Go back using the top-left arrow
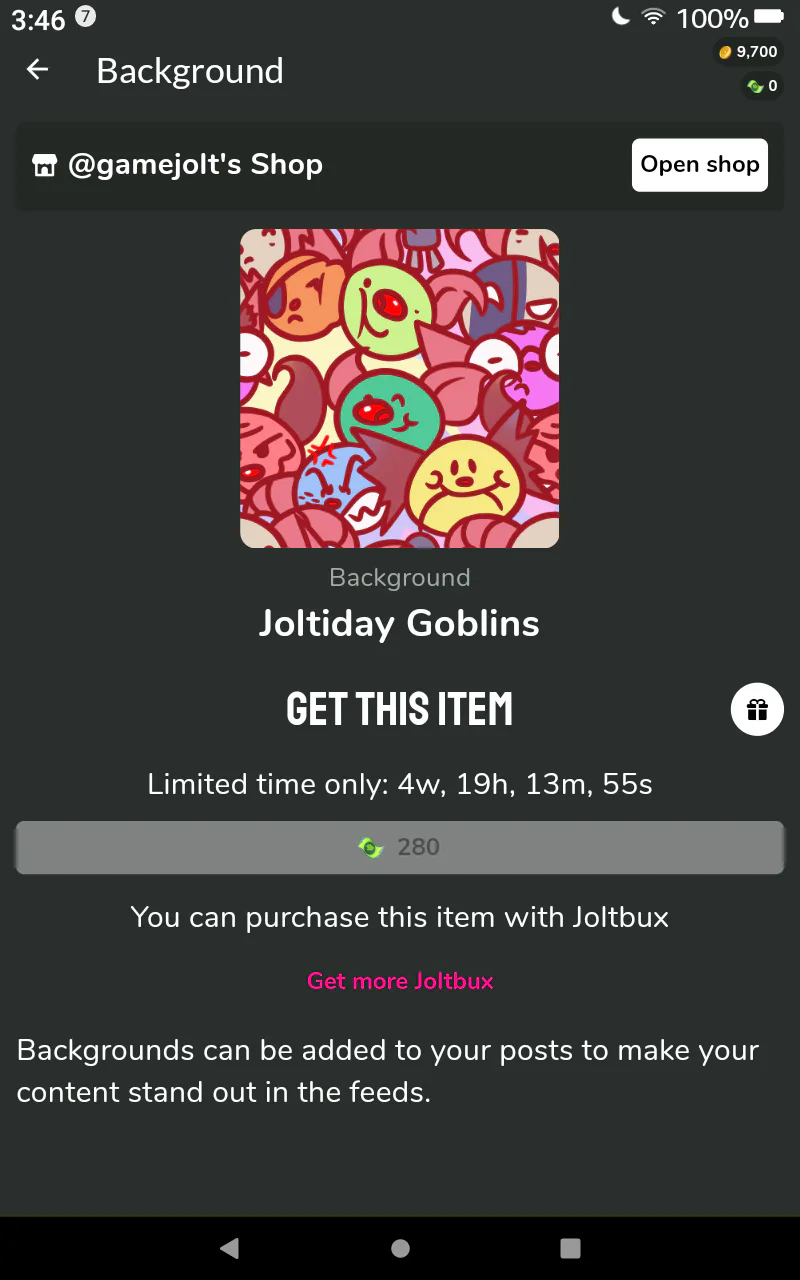This screenshot has height=1280, width=800. [37, 70]
